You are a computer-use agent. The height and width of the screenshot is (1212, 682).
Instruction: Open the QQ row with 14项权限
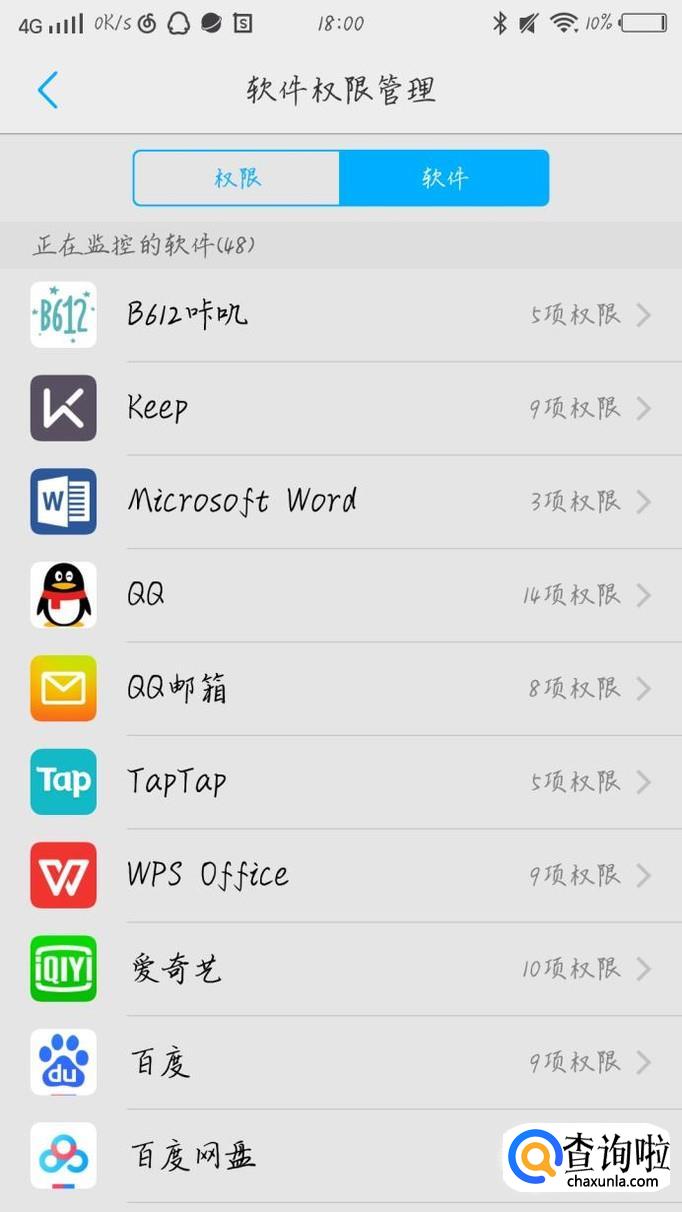340,595
